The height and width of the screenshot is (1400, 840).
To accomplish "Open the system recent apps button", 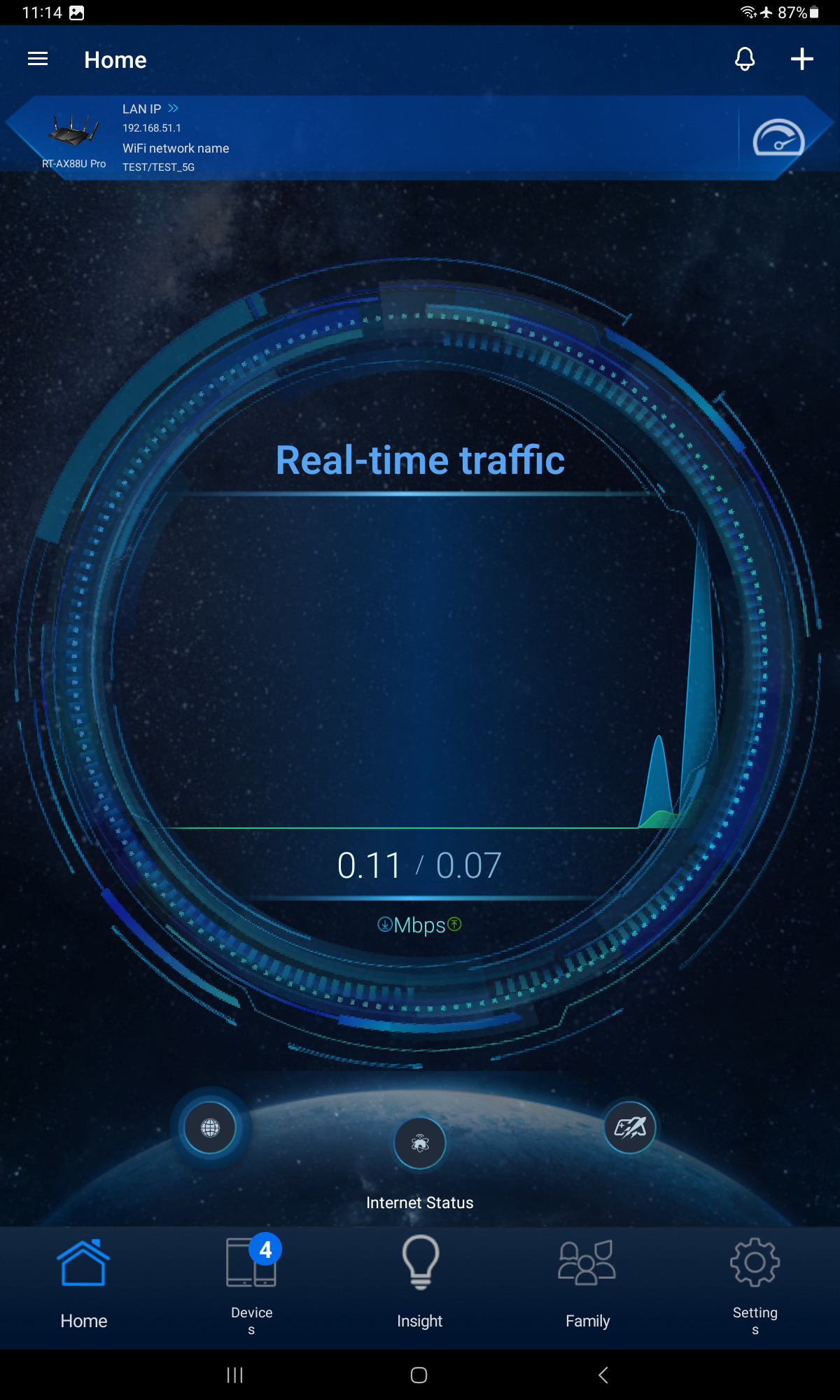I will click(x=235, y=1375).
